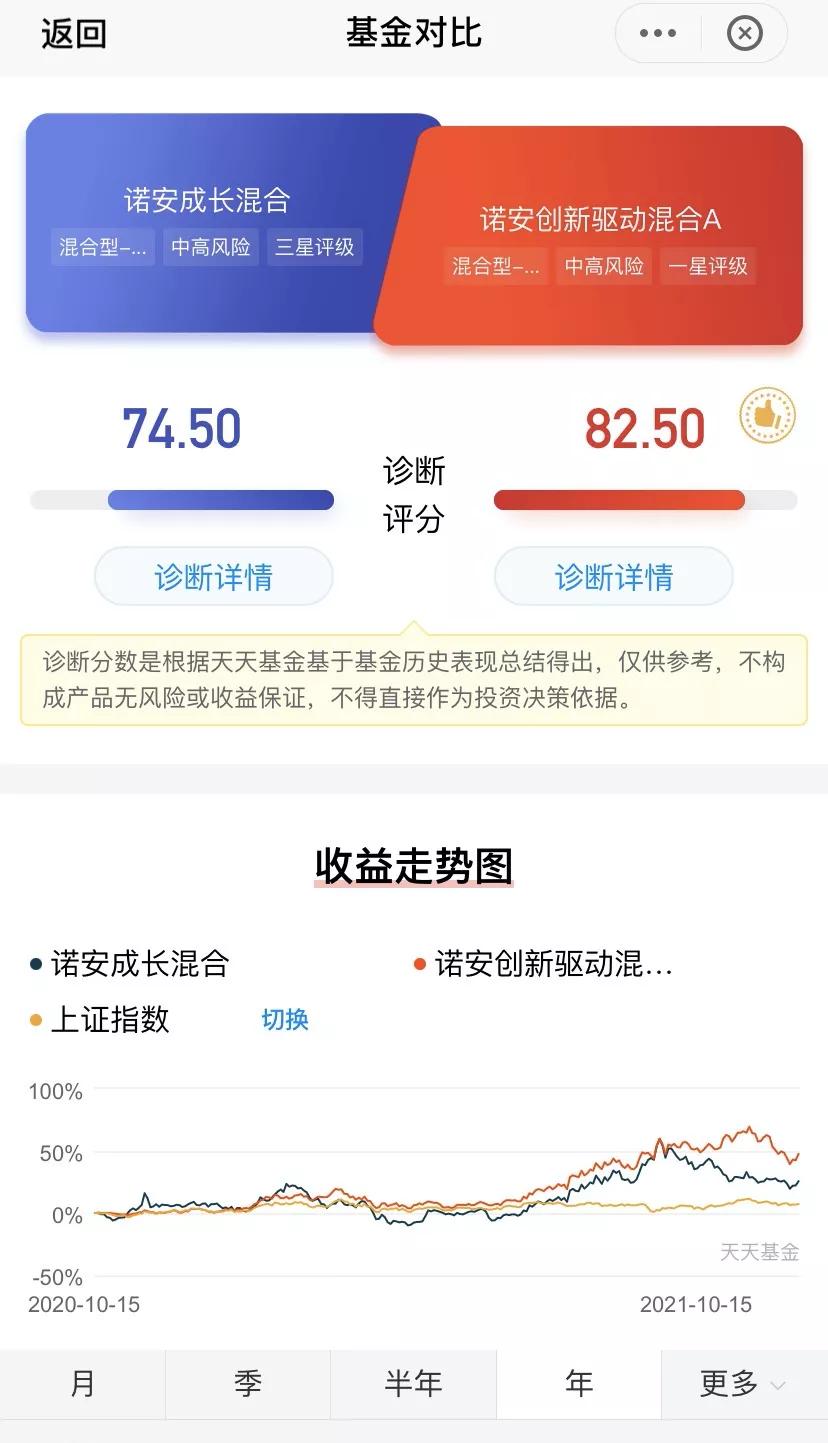Viewport: 828px width, 1443px height.
Task: Switch to the 月 time tab
Action: click(x=83, y=1384)
